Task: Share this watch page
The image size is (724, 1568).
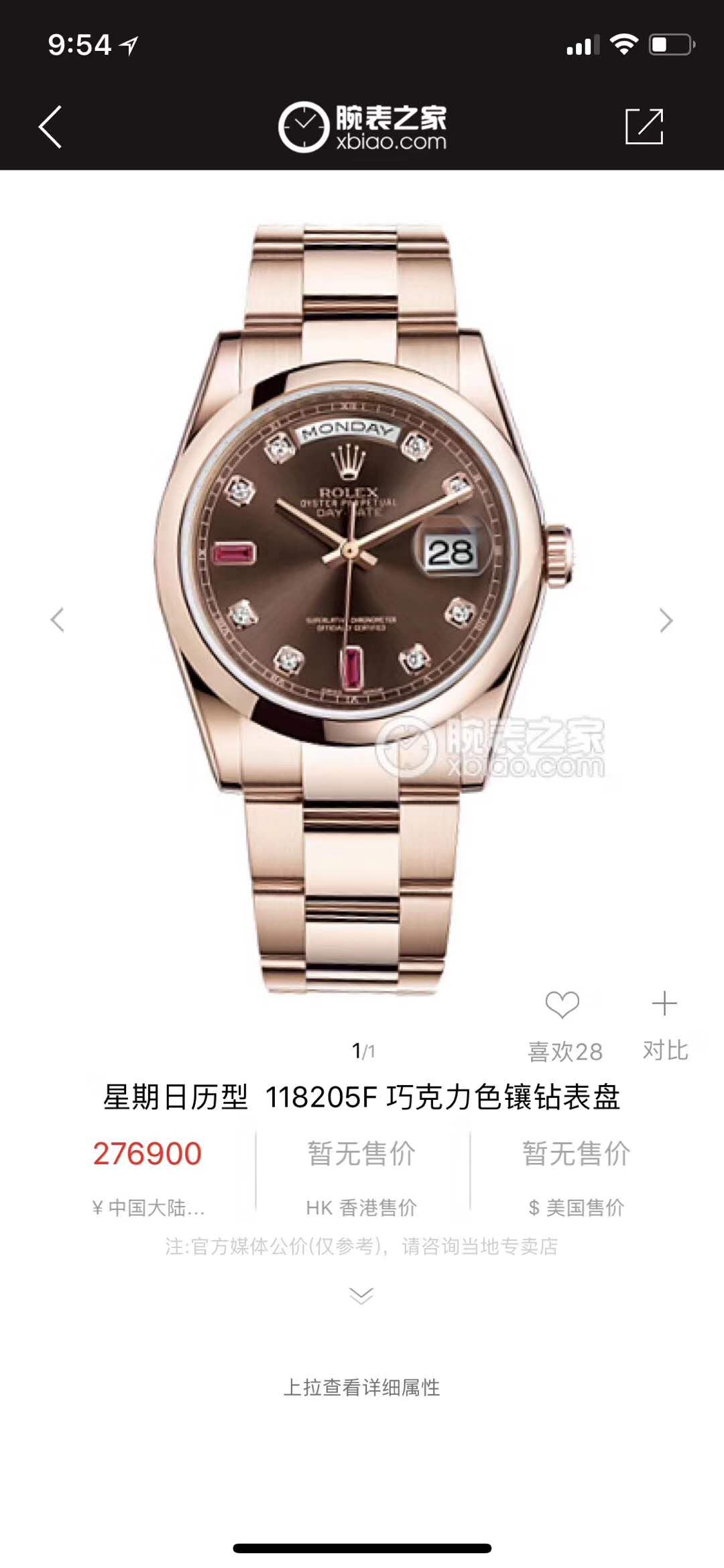Action: click(644, 126)
